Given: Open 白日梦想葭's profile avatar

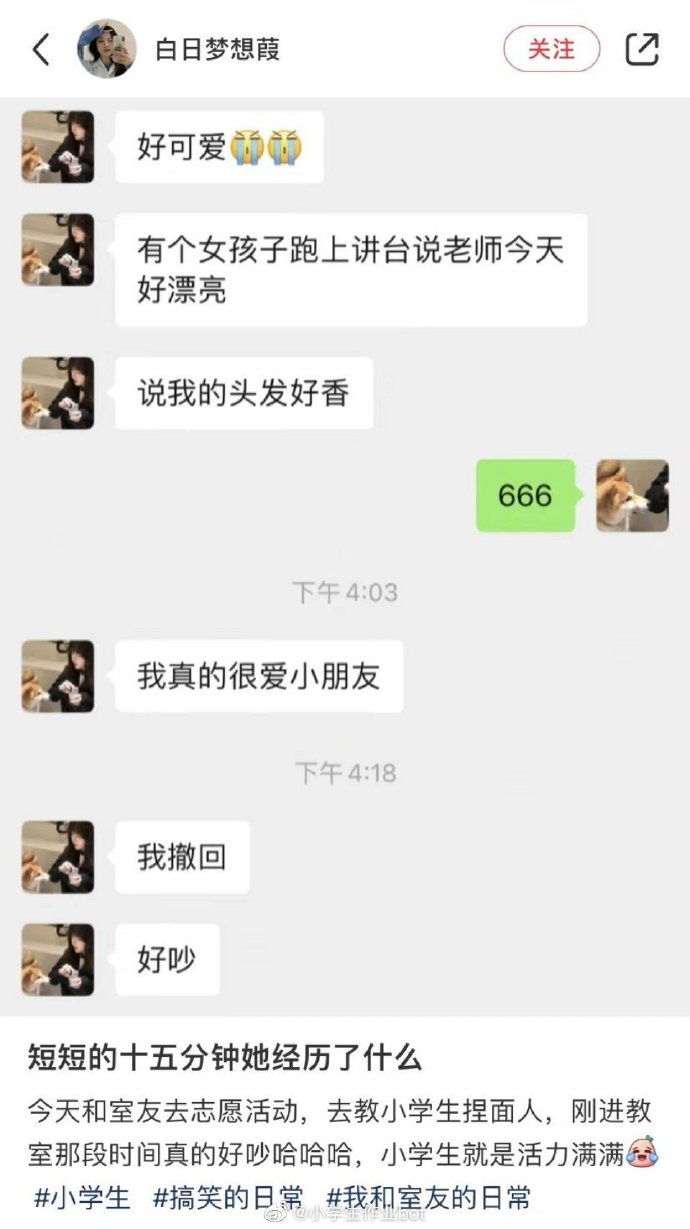Looking at the screenshot, I should click(107, 49).
